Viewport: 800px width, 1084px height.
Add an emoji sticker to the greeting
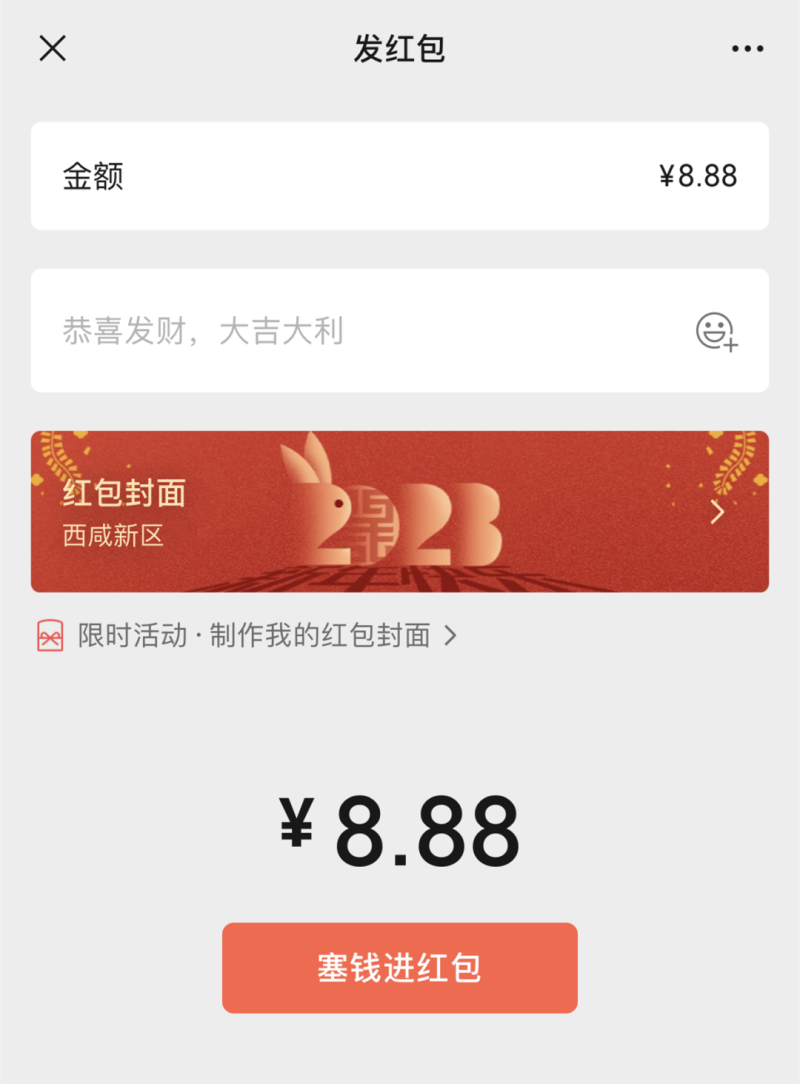pyautogui.click(x=716, y=331)
